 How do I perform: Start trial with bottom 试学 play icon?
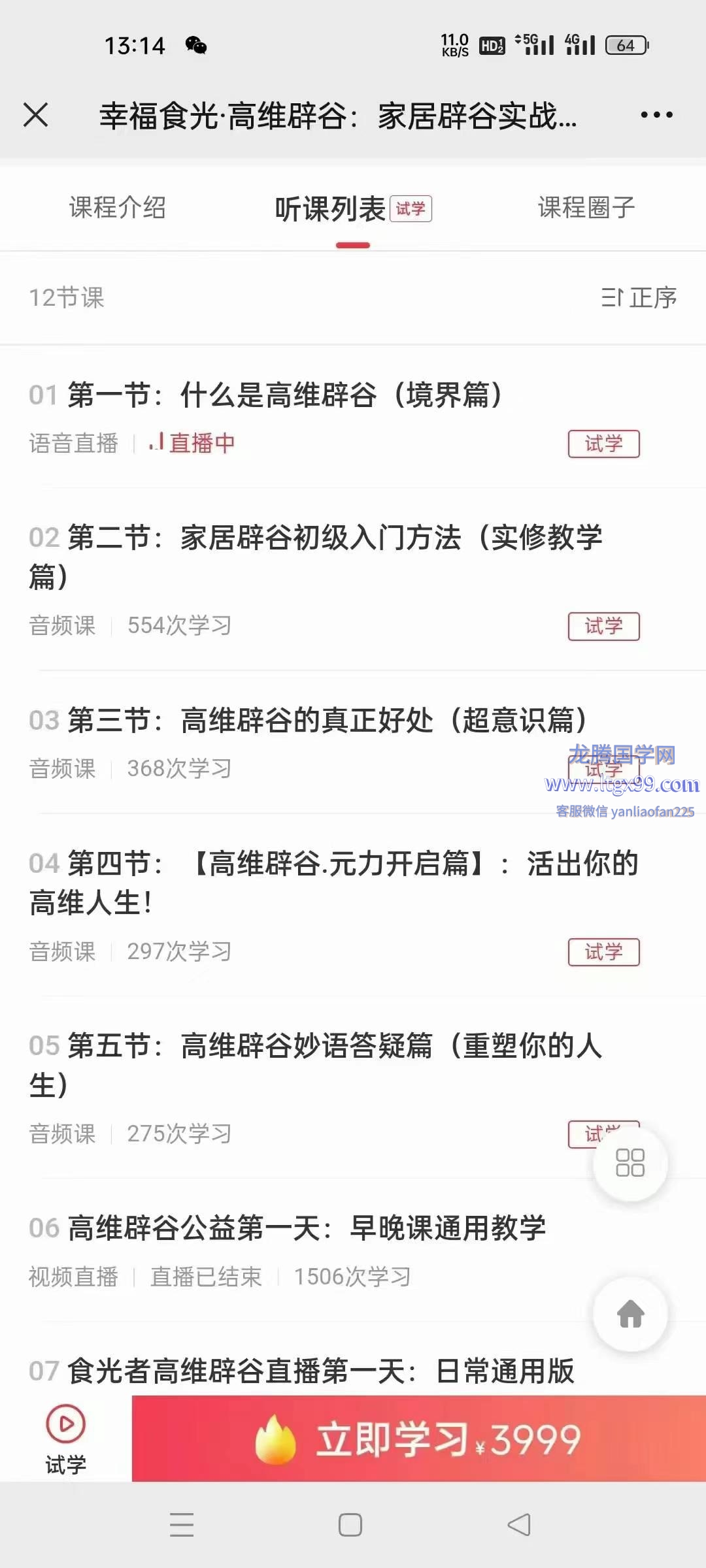[x=65, y=1437]
